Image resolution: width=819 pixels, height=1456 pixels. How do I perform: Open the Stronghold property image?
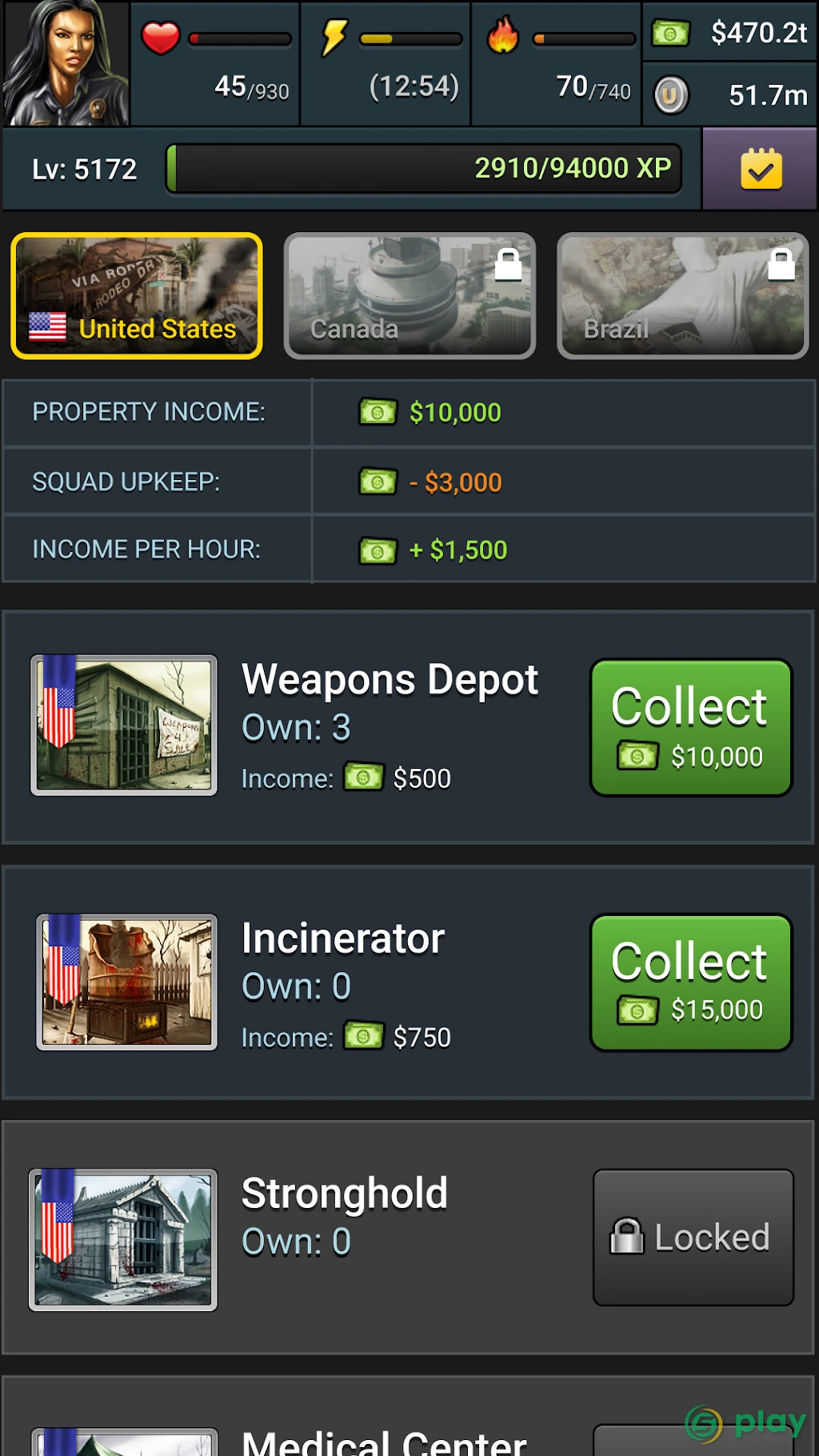point(123,1239)
